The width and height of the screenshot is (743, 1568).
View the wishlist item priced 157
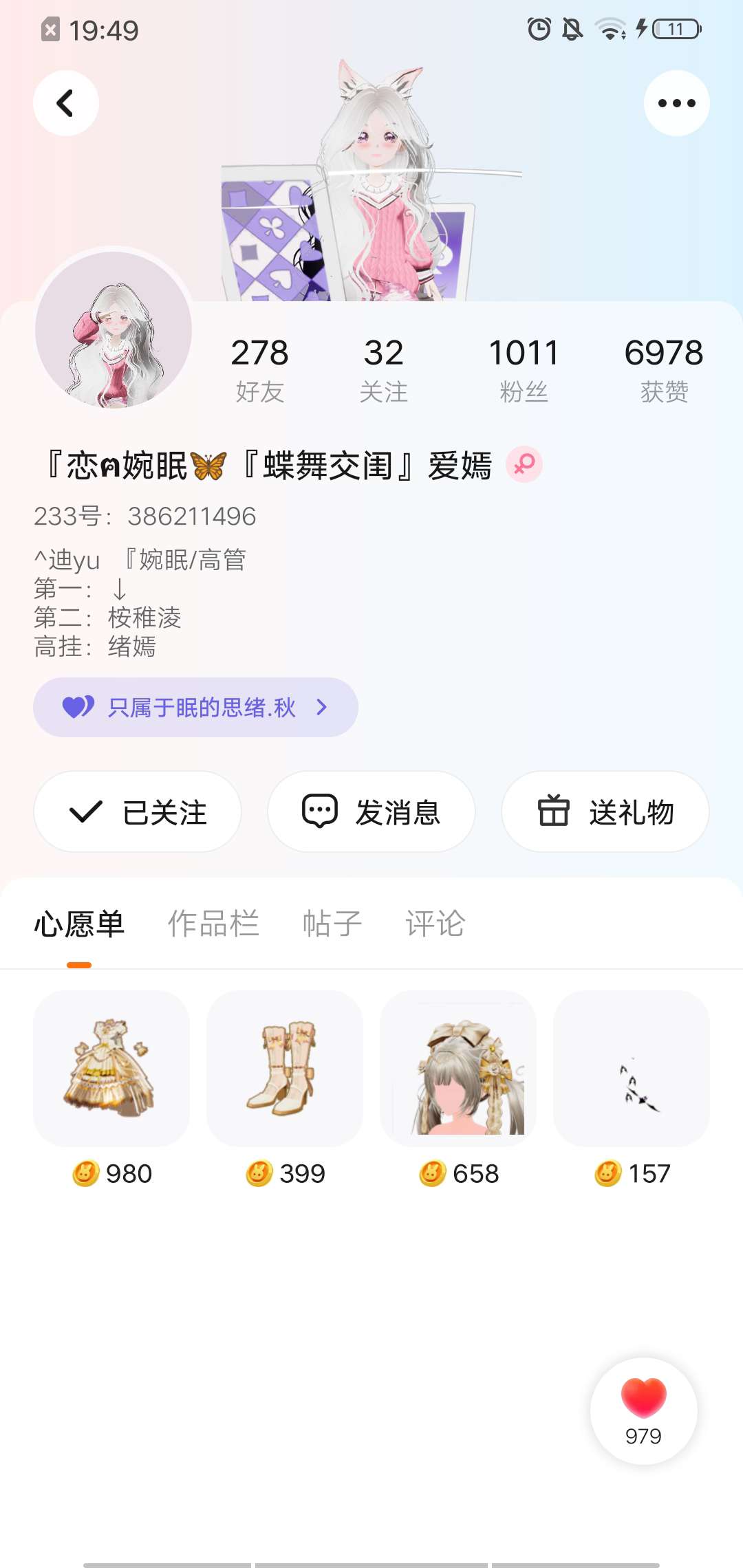click(x=632, y=1069)
